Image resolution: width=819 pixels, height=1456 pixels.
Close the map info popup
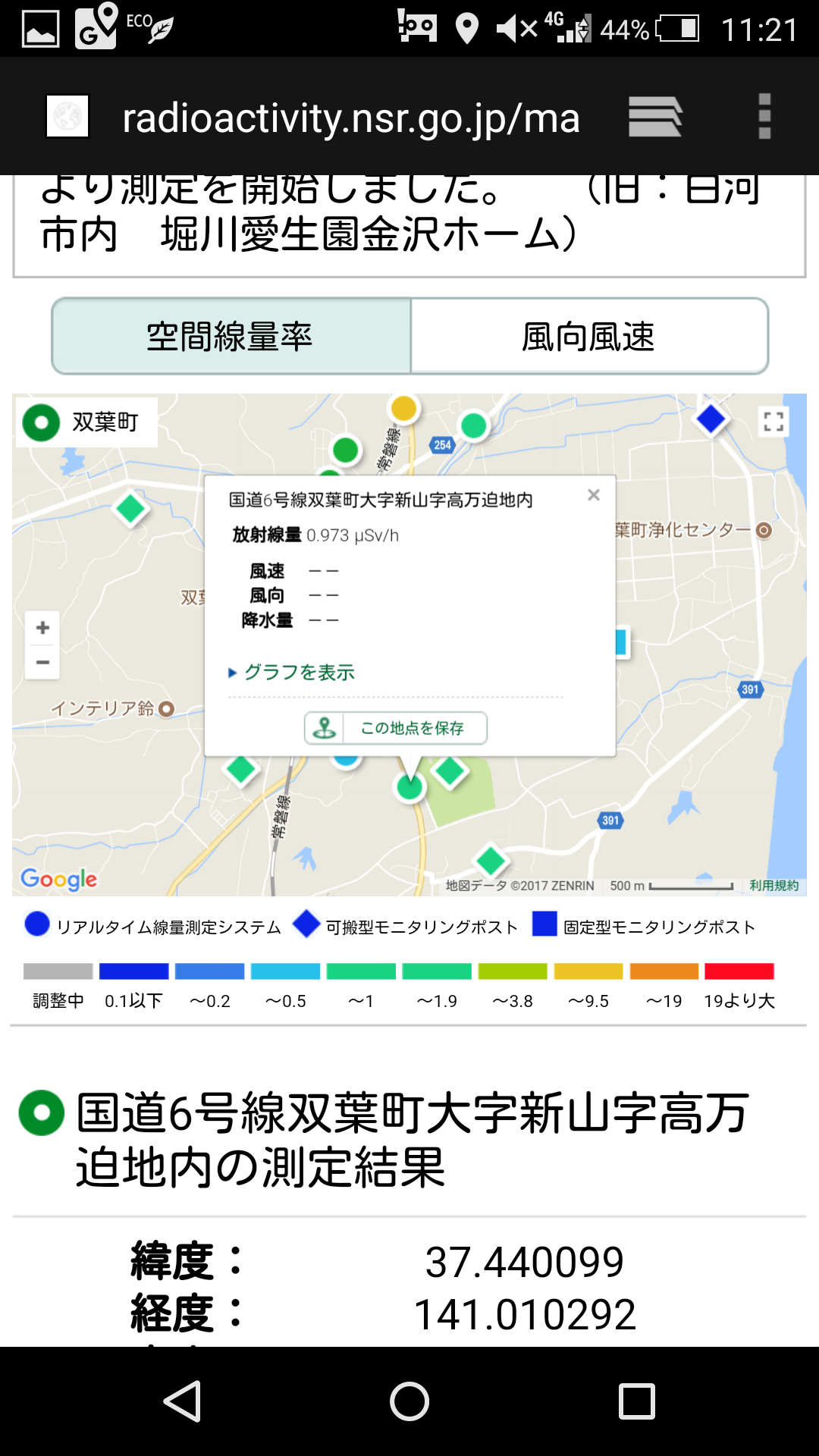click(594, 495)
